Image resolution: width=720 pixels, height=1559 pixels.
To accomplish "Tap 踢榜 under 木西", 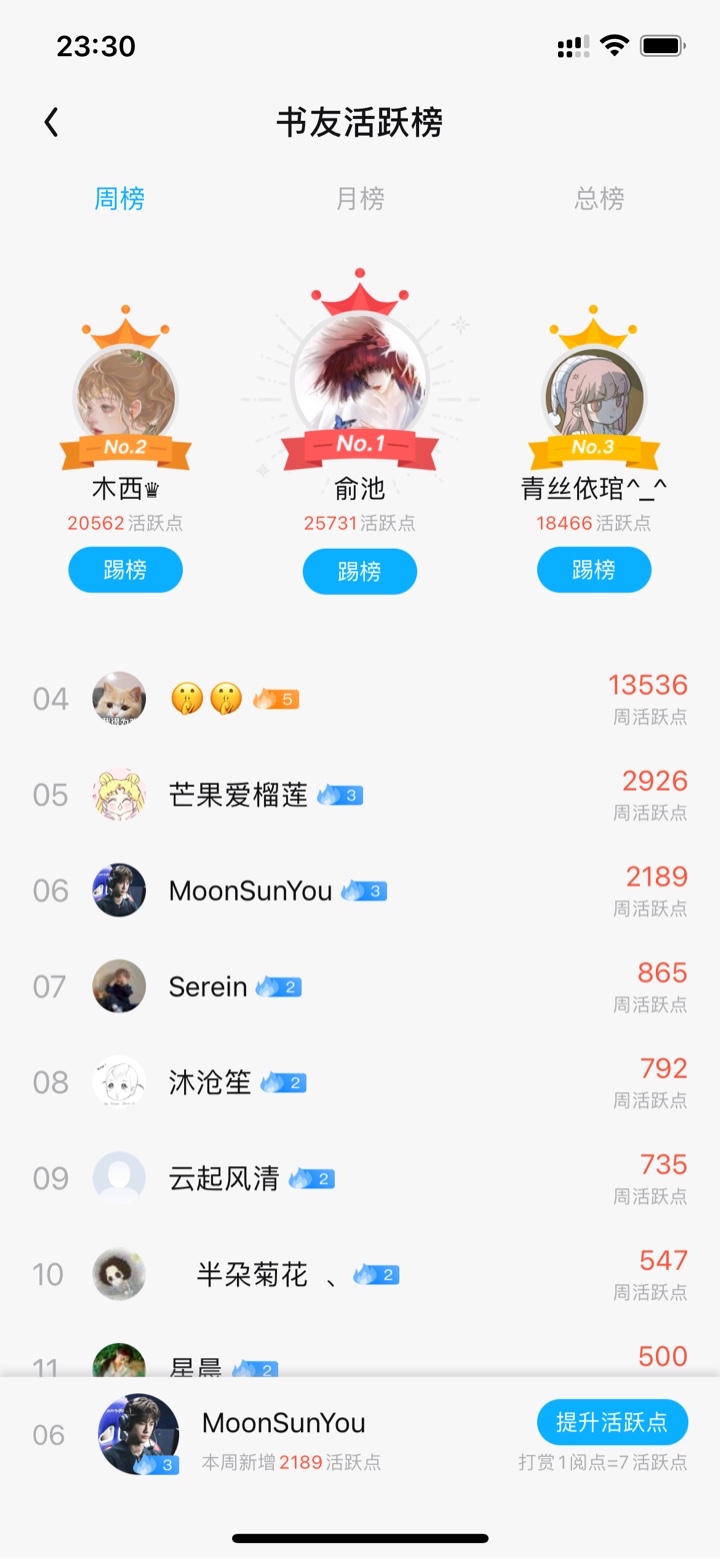I will (x=125, y=570).
